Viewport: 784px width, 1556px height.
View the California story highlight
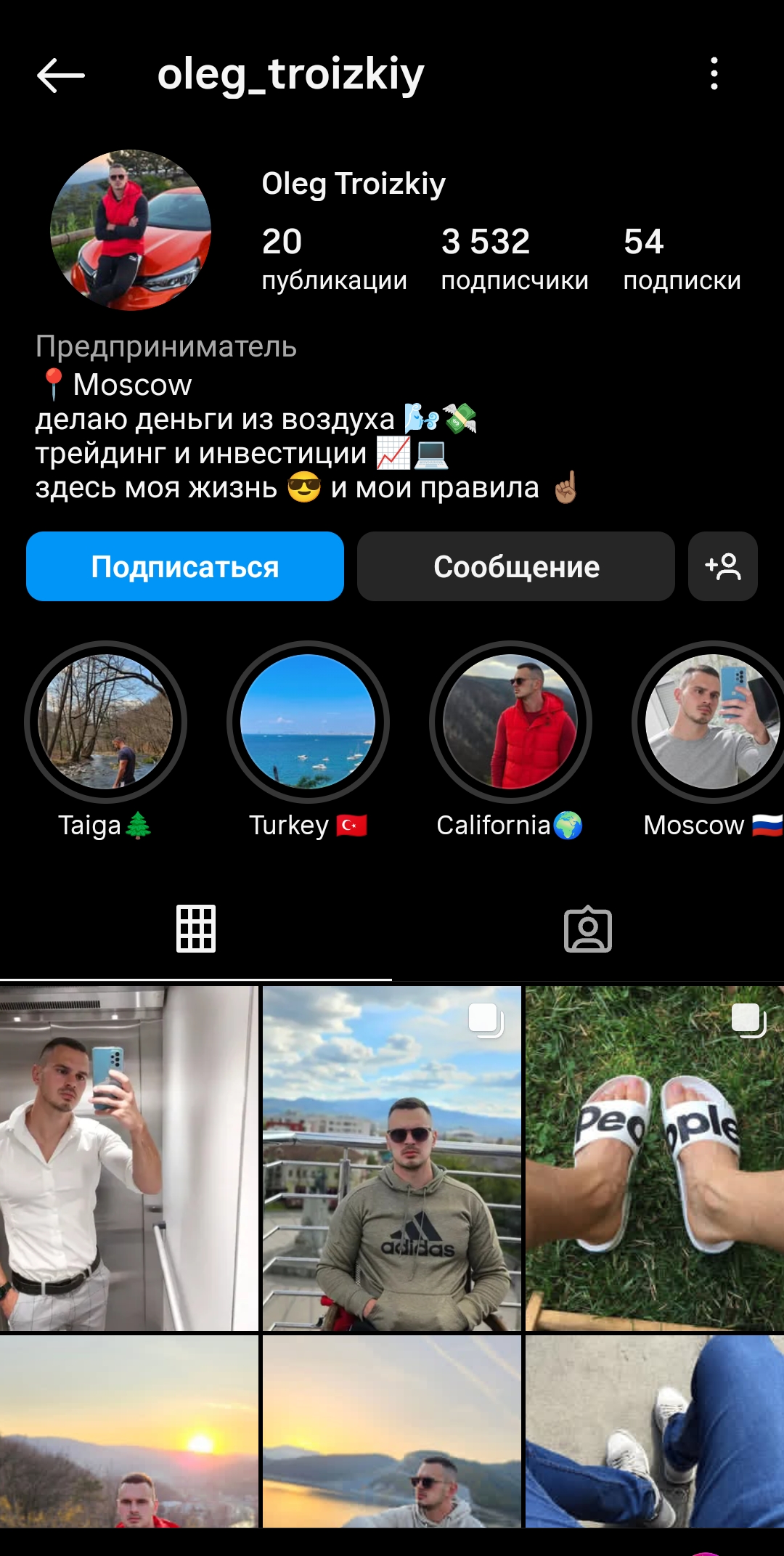(510, 722)
